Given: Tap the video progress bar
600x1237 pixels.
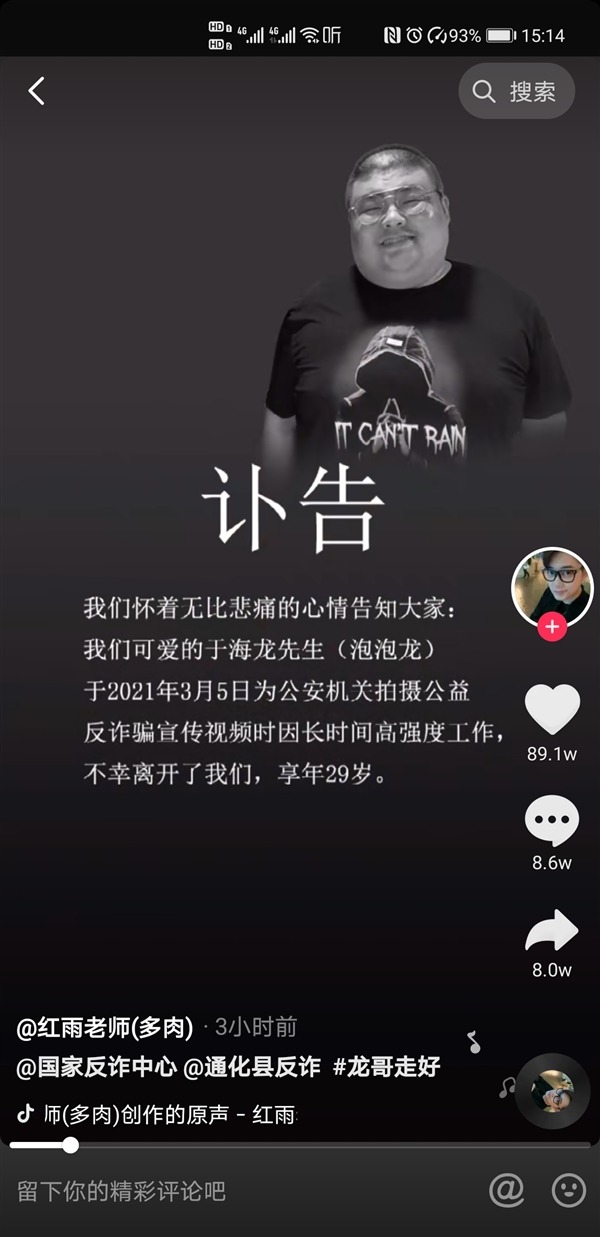Looking at the screenshot, I should (300, 1145).
